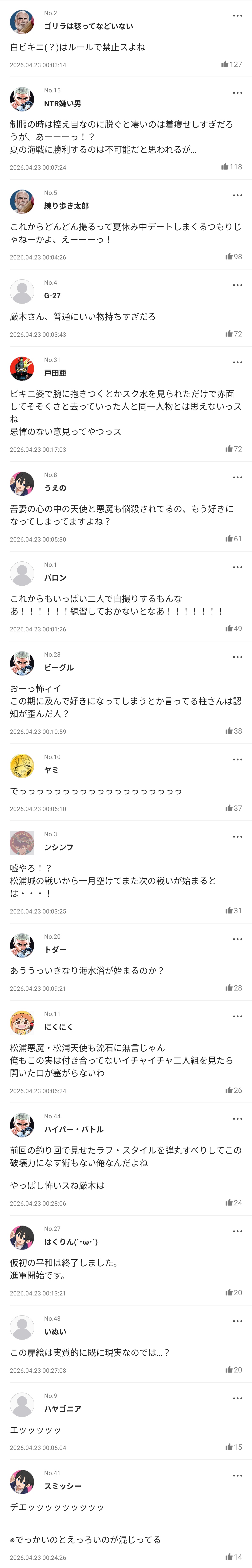
Task: Like the comment by ゴリラは怒ってなどいない
Action: point(225,65)
